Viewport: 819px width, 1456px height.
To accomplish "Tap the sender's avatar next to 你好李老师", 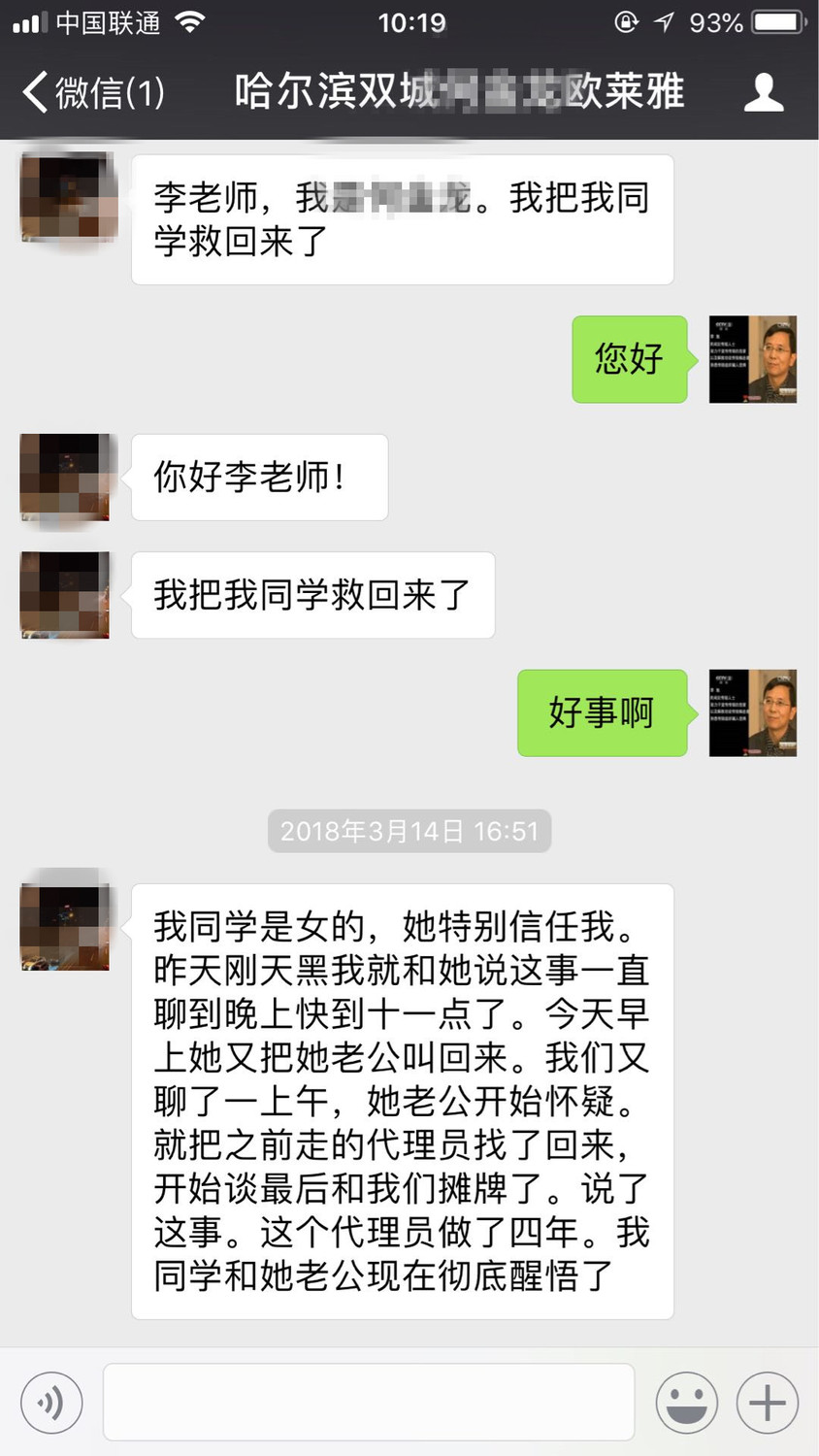I will tap(62, 478).
